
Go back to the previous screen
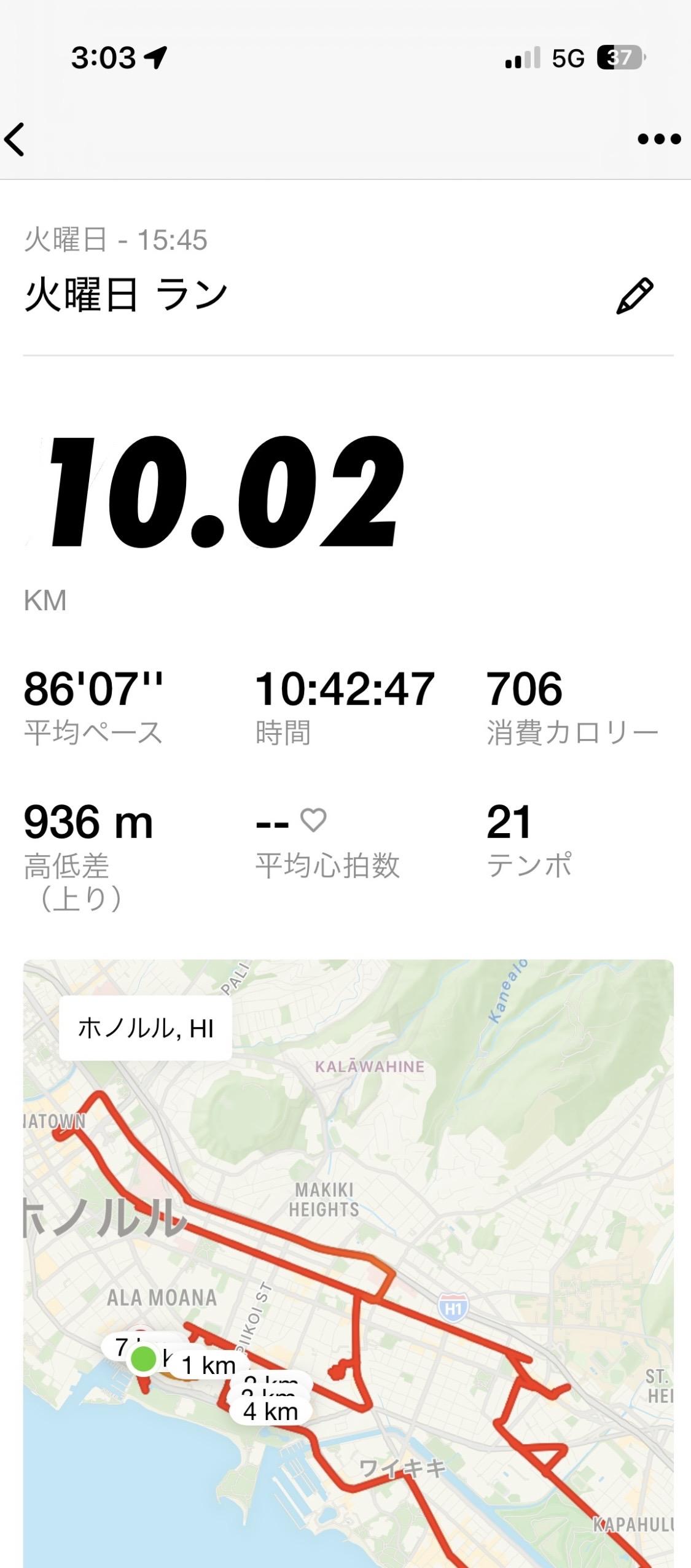coord(15,139)
